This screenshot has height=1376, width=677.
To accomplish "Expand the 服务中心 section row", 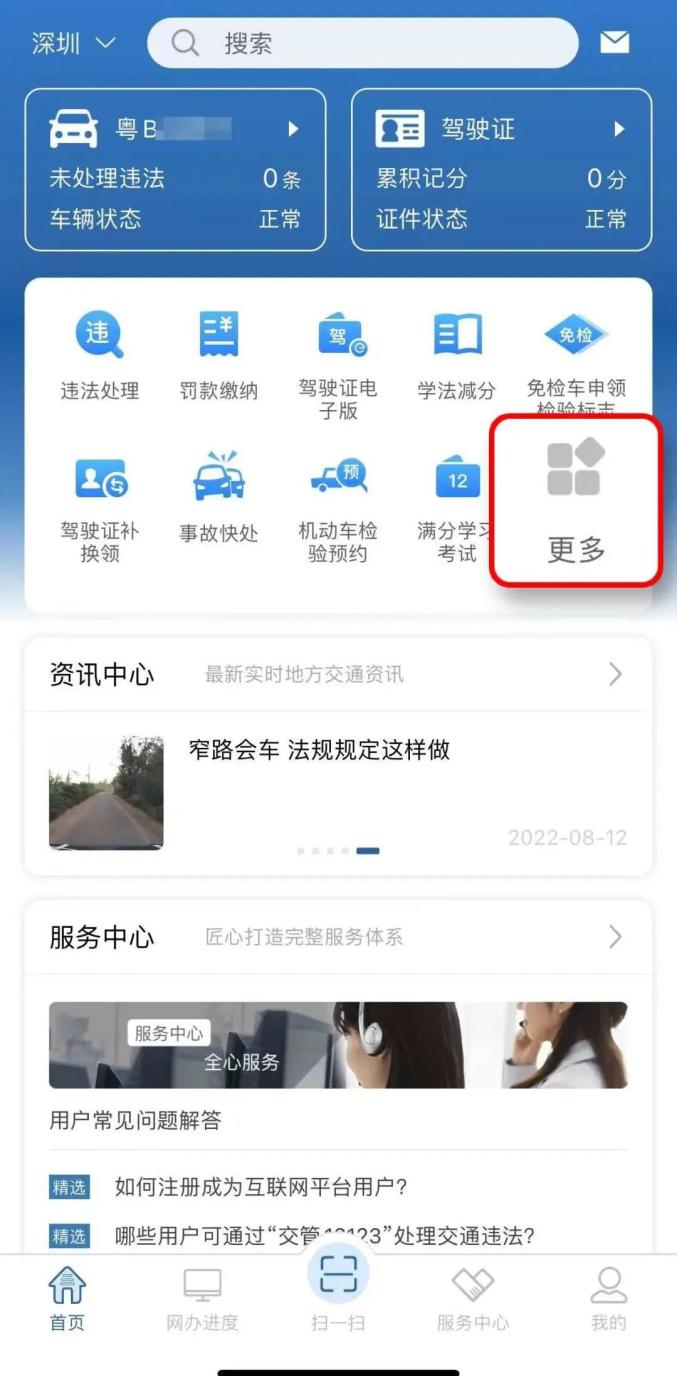I will pos(338,937).
